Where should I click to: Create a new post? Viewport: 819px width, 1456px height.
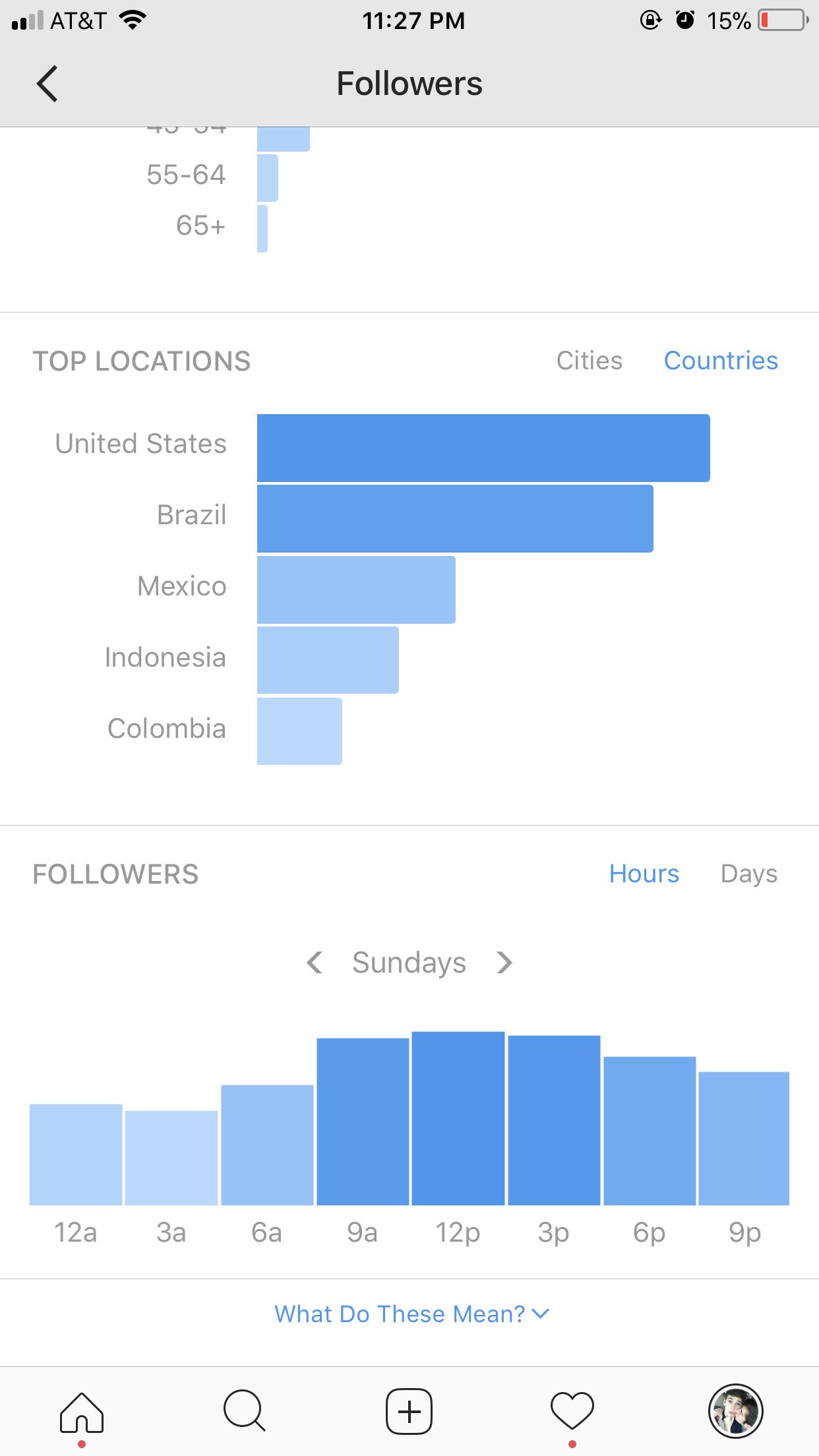click(409, 1412)
